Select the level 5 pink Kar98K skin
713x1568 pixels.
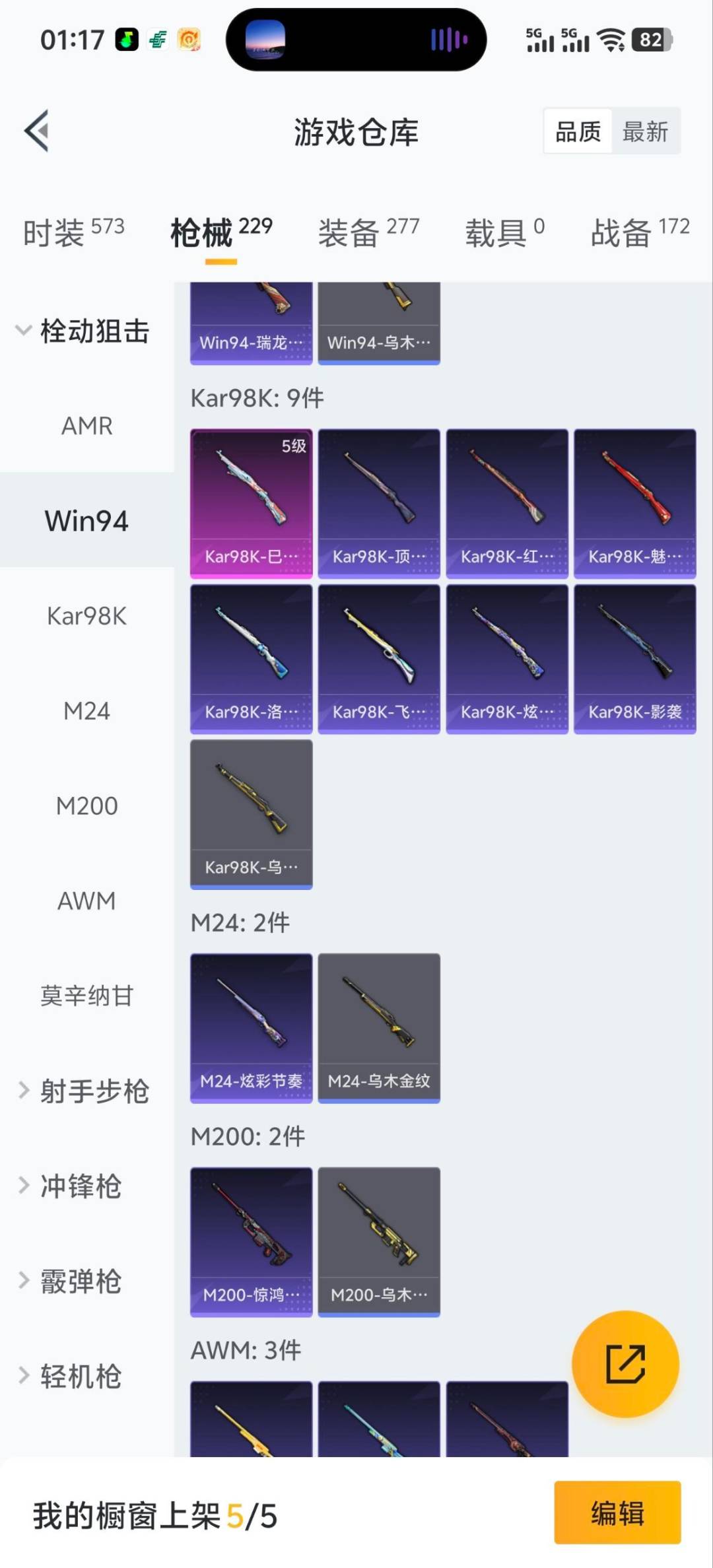pyautogui.click(x=251, y=500)
